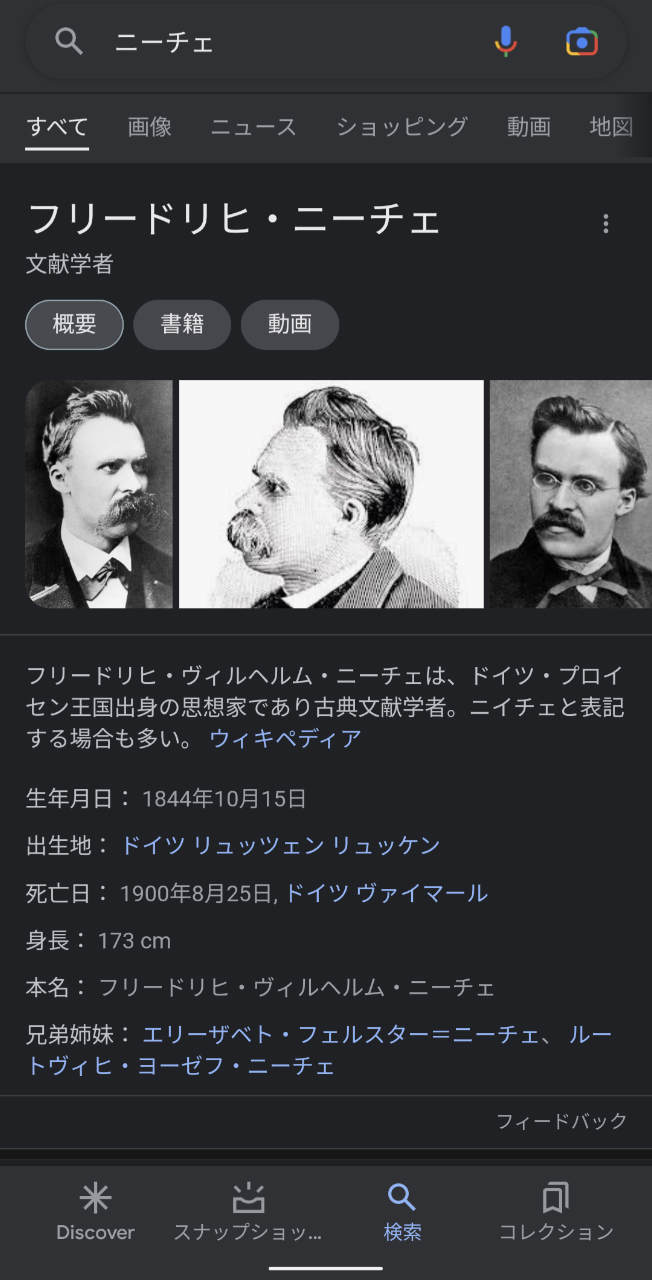Screen dimensions: 652x1280
Task: Select the 書籍 chip
Action: (182, 325)
